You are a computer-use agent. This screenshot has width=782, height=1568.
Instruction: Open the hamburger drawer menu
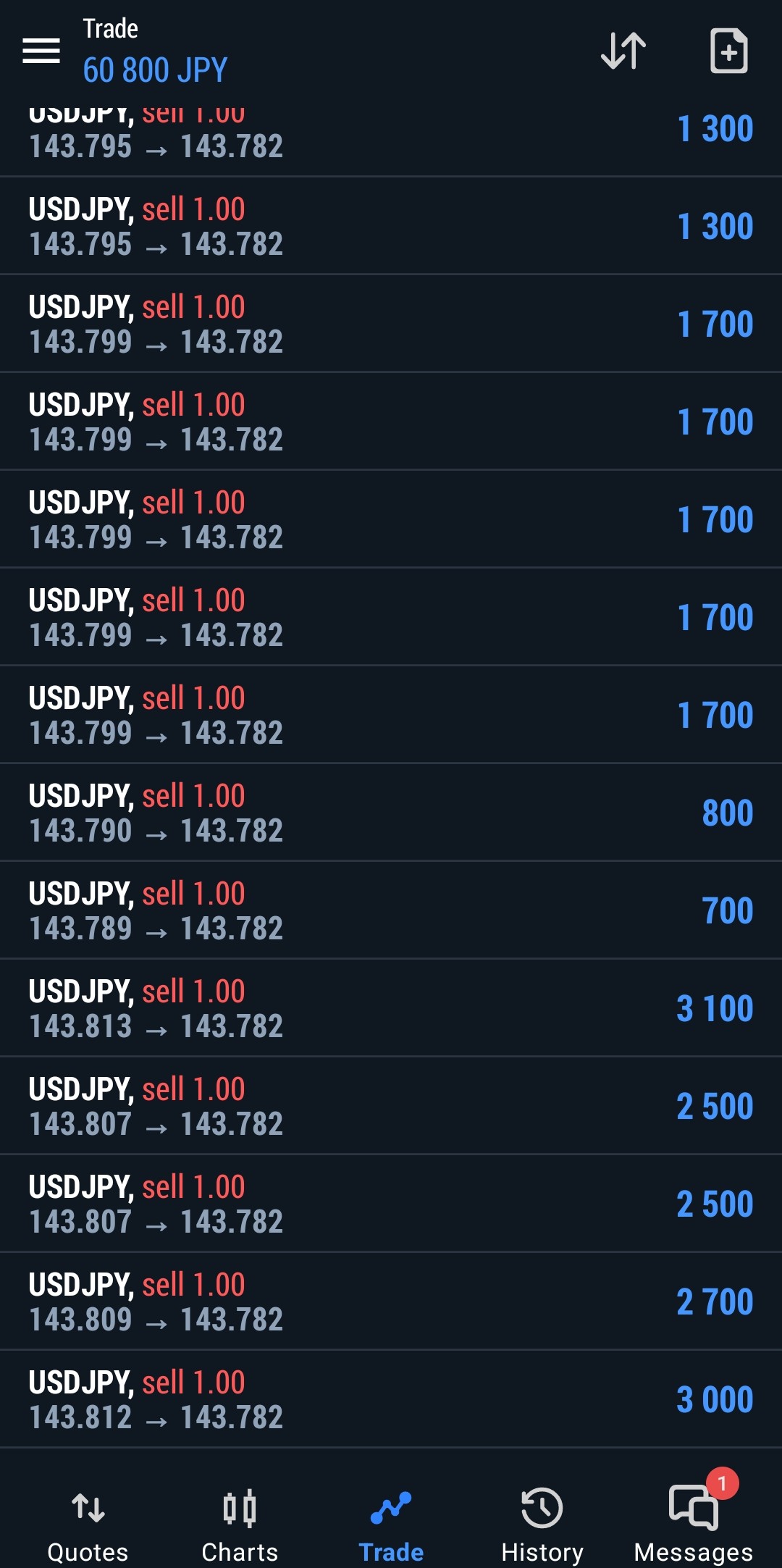(x=41, y=51)
